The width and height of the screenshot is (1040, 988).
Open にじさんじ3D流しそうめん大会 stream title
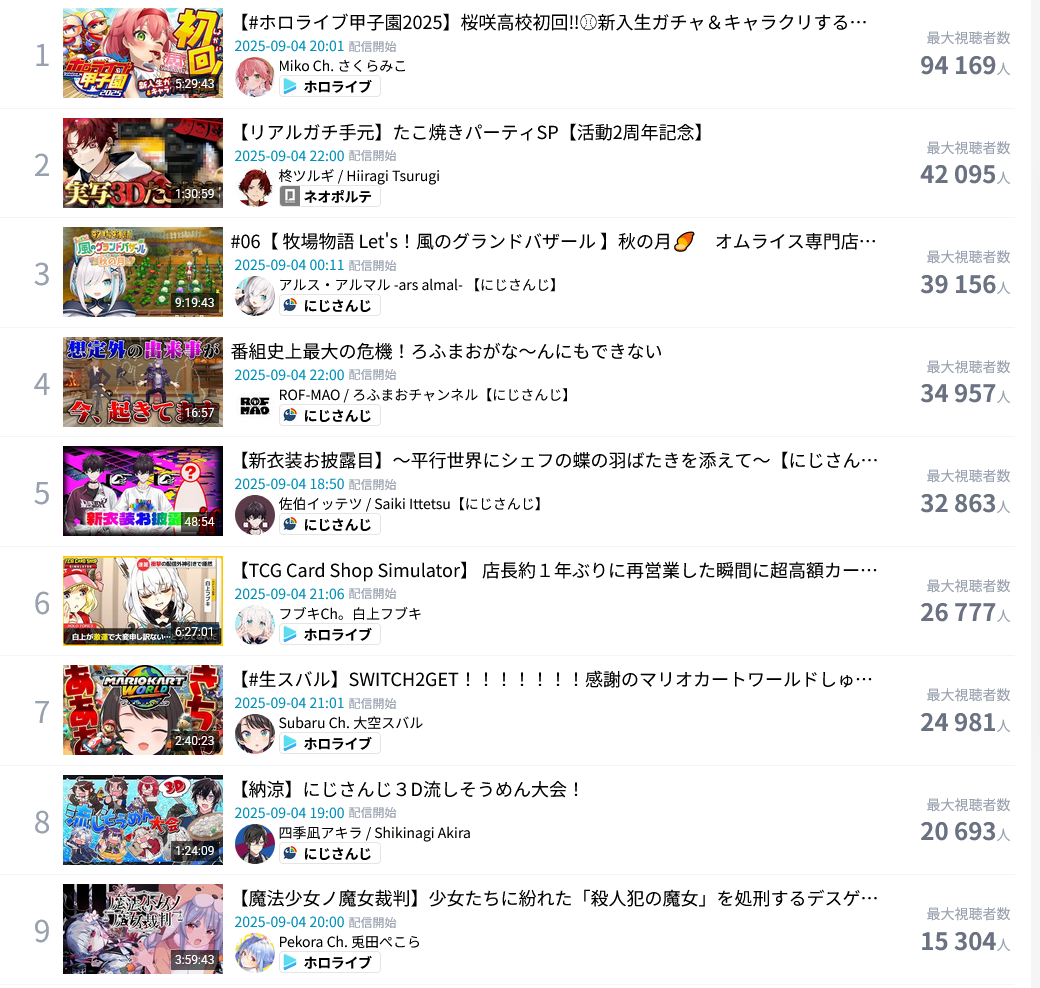pyautogui.click(x=410, y=789)
